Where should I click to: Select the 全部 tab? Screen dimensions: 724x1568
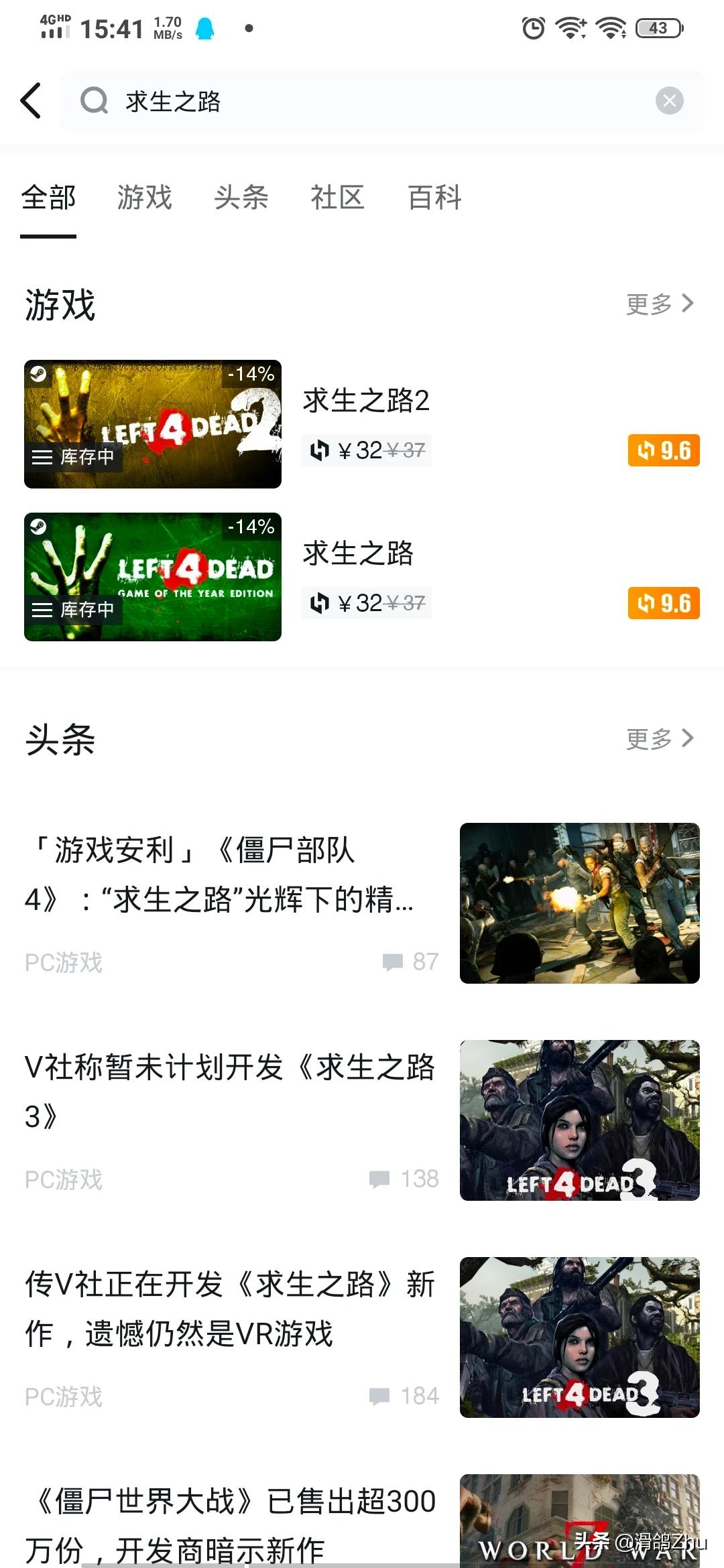tap(48, 198)
